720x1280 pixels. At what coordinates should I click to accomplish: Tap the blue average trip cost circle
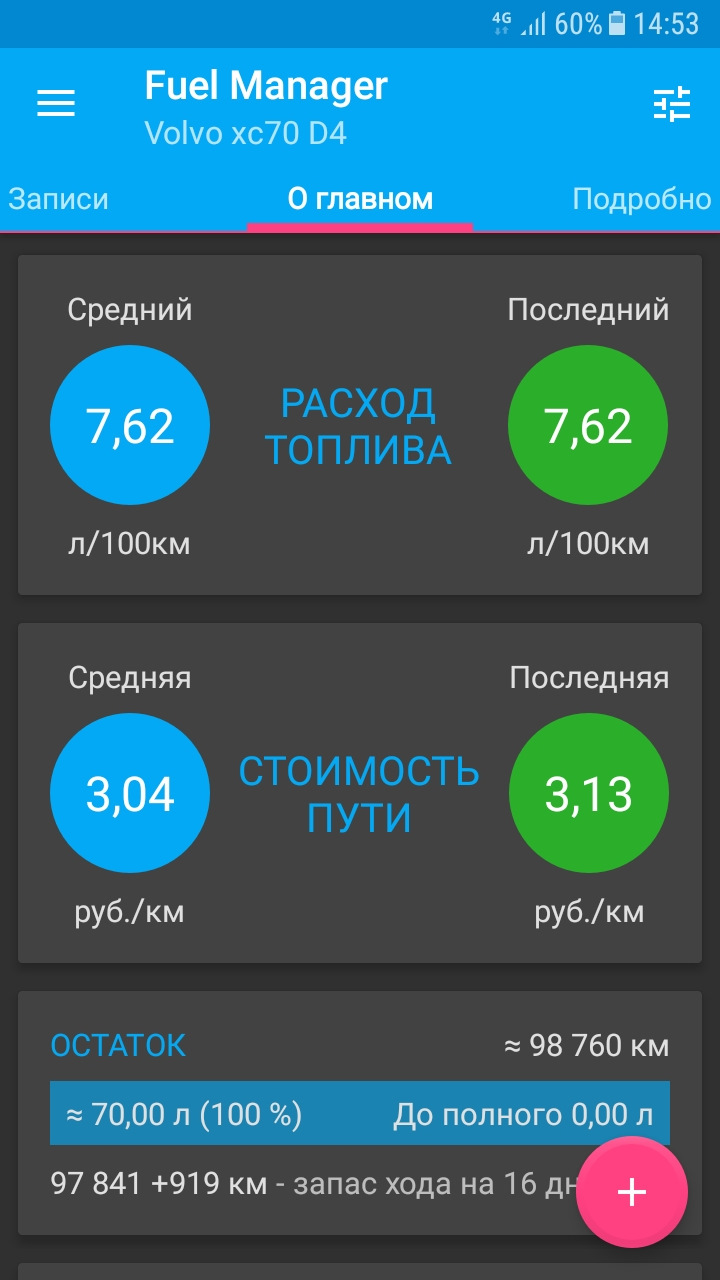(x=130, y=792)
